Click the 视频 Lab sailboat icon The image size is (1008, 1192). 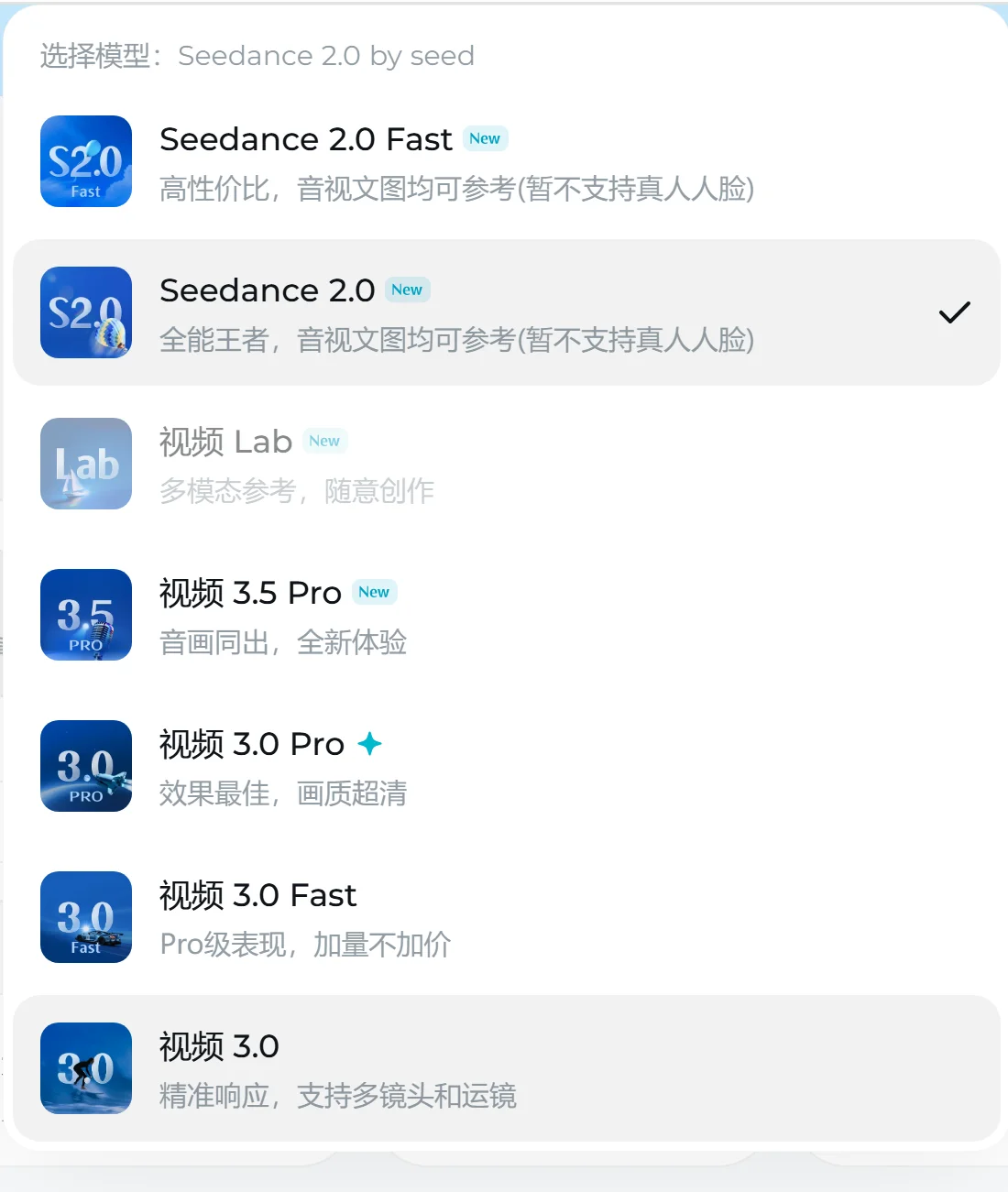(85, 464)
